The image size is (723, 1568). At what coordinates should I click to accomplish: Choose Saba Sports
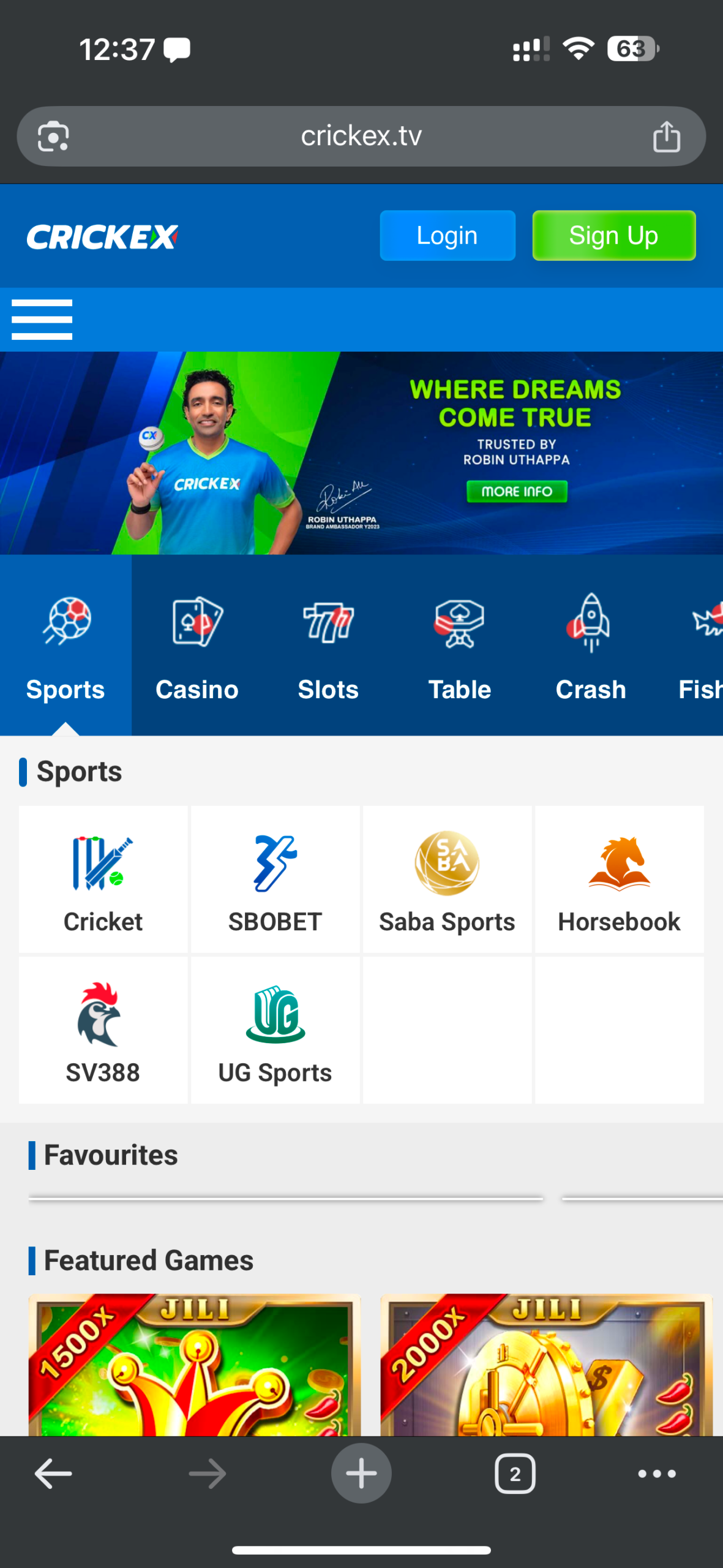point(447,880)
